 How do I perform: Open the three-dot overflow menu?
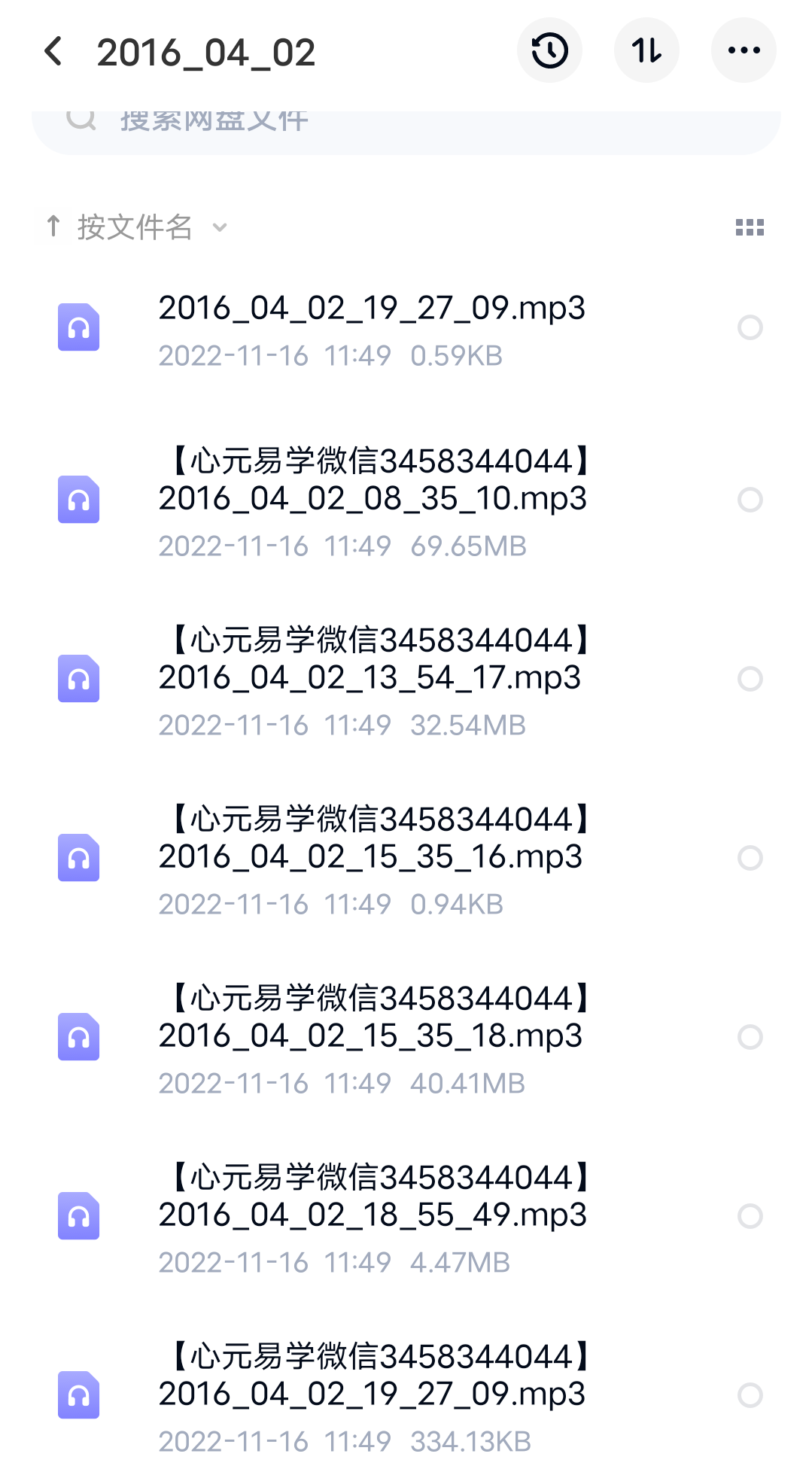click(744, 51)
